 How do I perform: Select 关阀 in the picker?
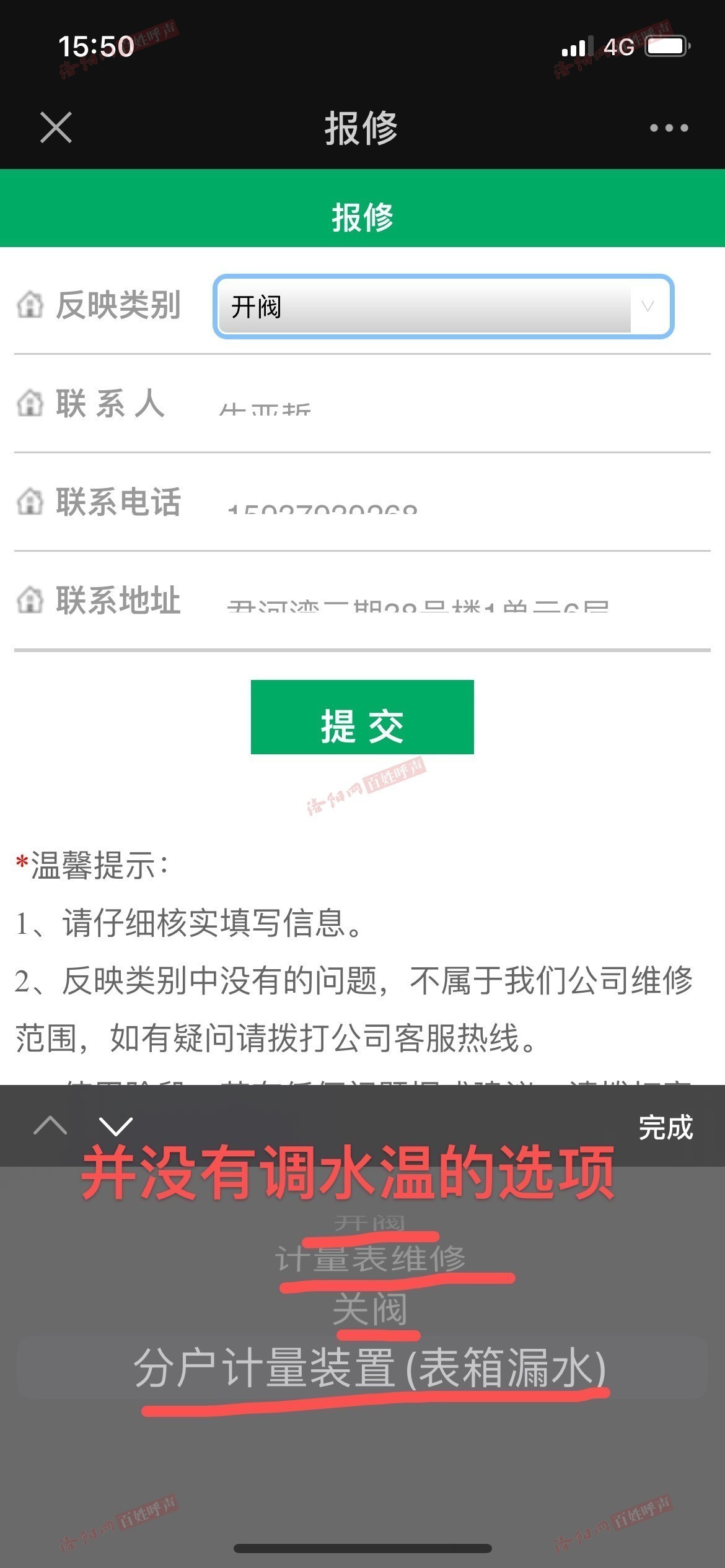click(370, 1309)
